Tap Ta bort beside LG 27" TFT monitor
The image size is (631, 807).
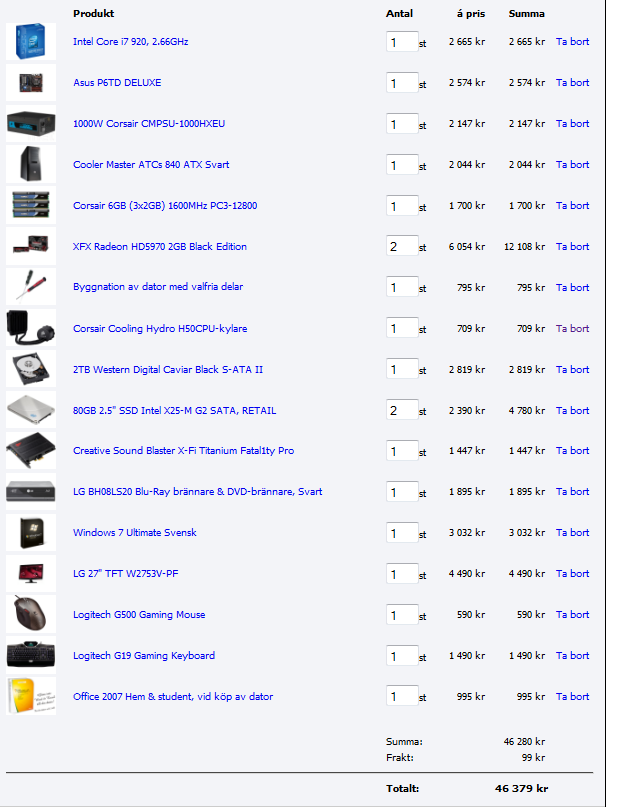(x=572, y=574)
